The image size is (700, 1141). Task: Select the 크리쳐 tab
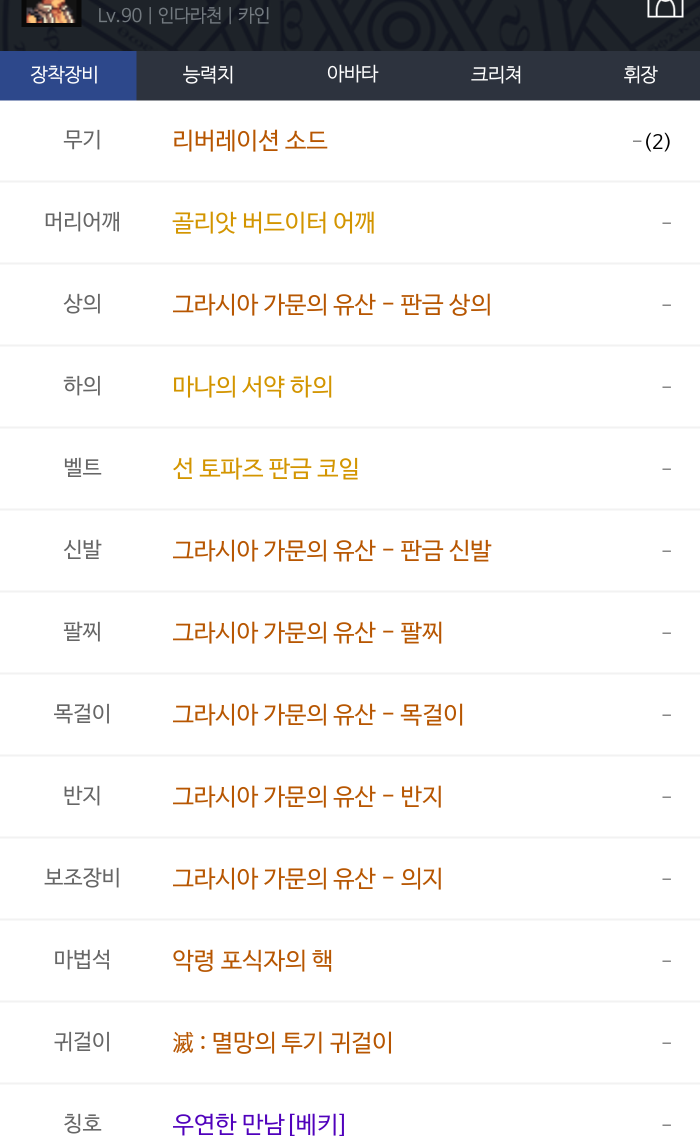496,75
